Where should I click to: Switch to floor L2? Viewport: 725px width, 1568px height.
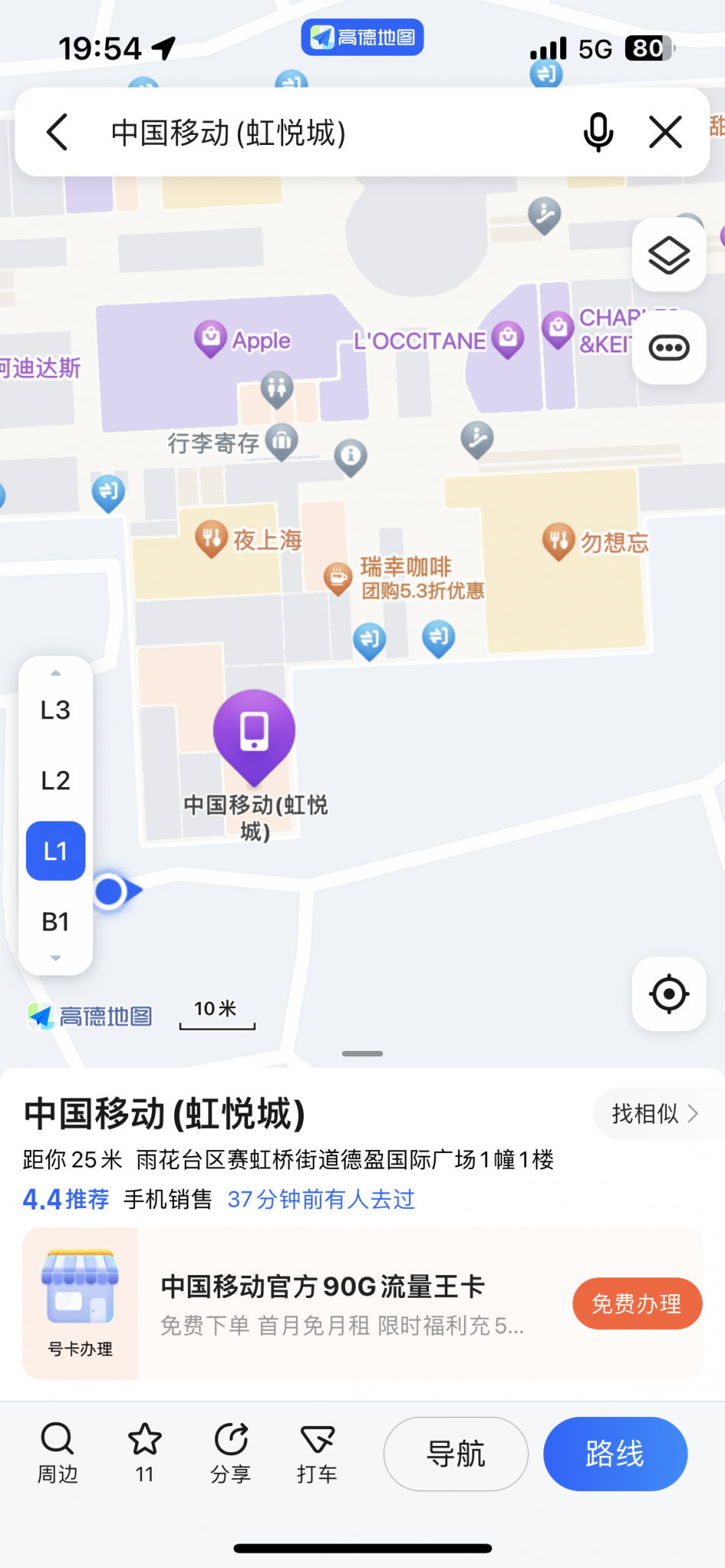(x=56, y=780)
